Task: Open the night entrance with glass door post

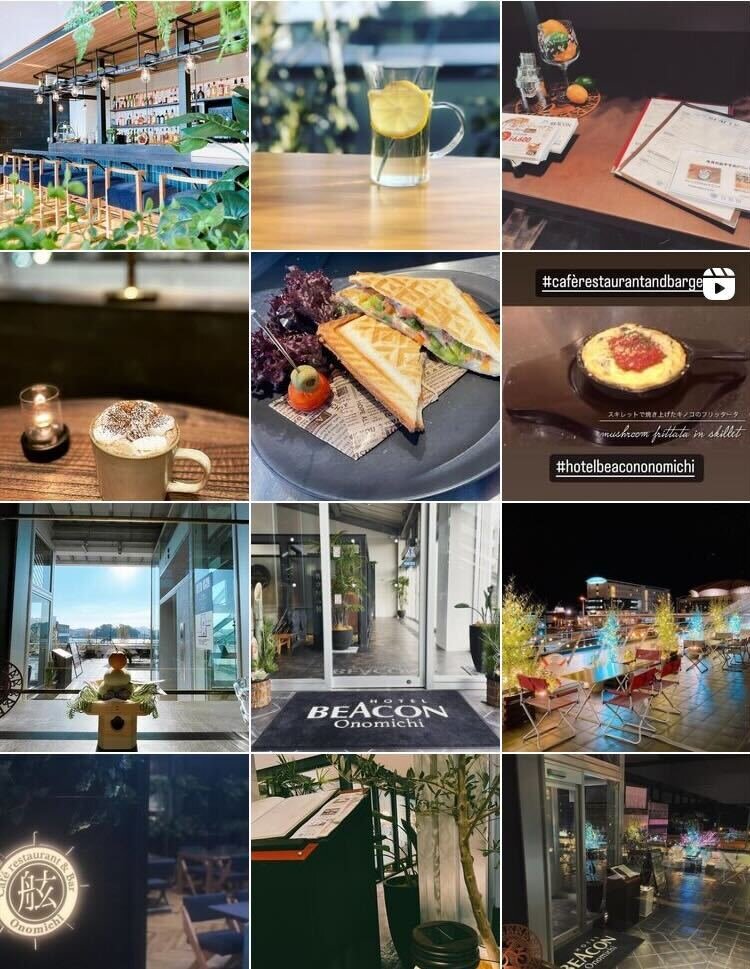Action: pos(626,862)
